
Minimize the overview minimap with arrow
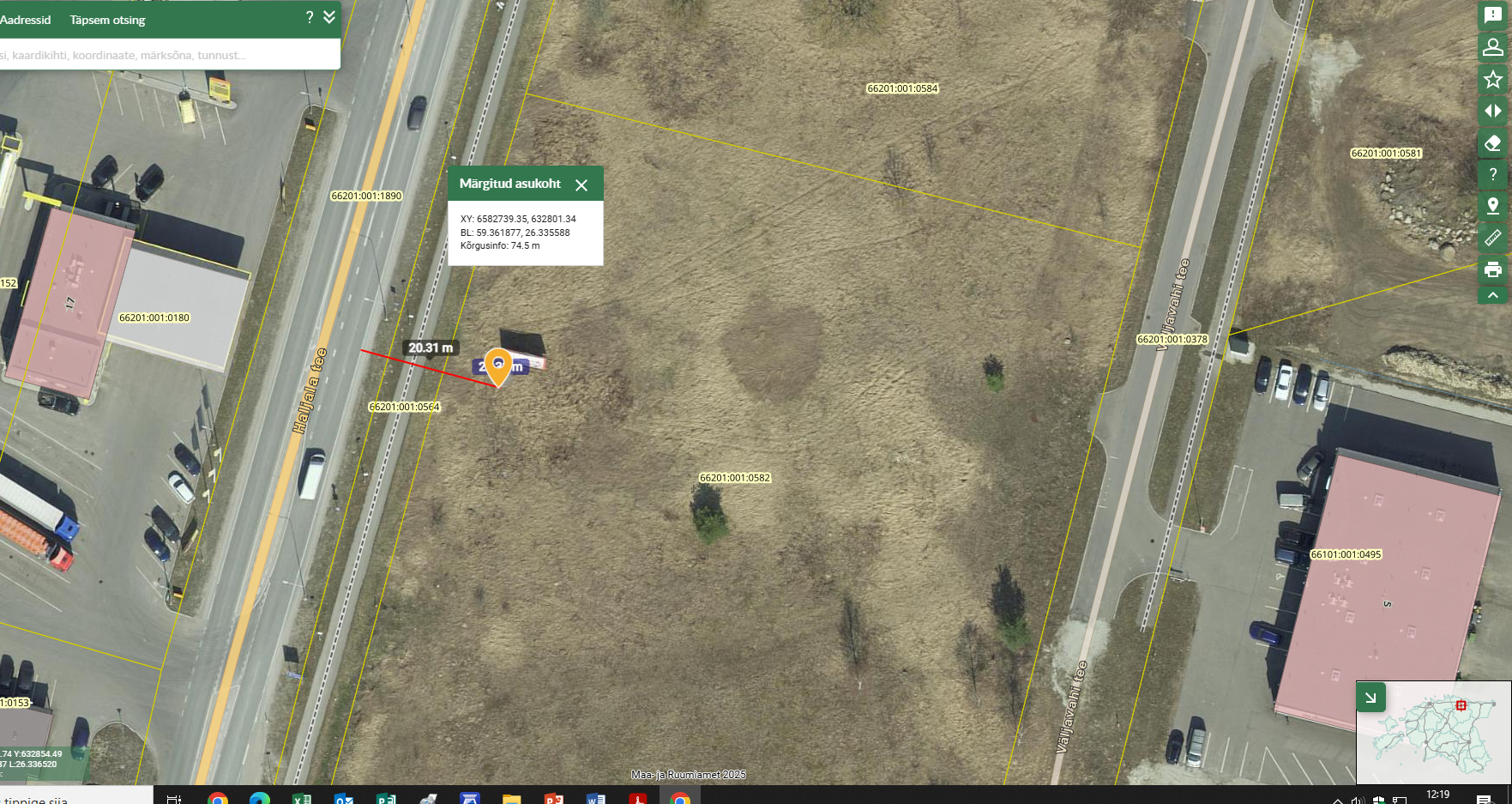(1370, 697)
